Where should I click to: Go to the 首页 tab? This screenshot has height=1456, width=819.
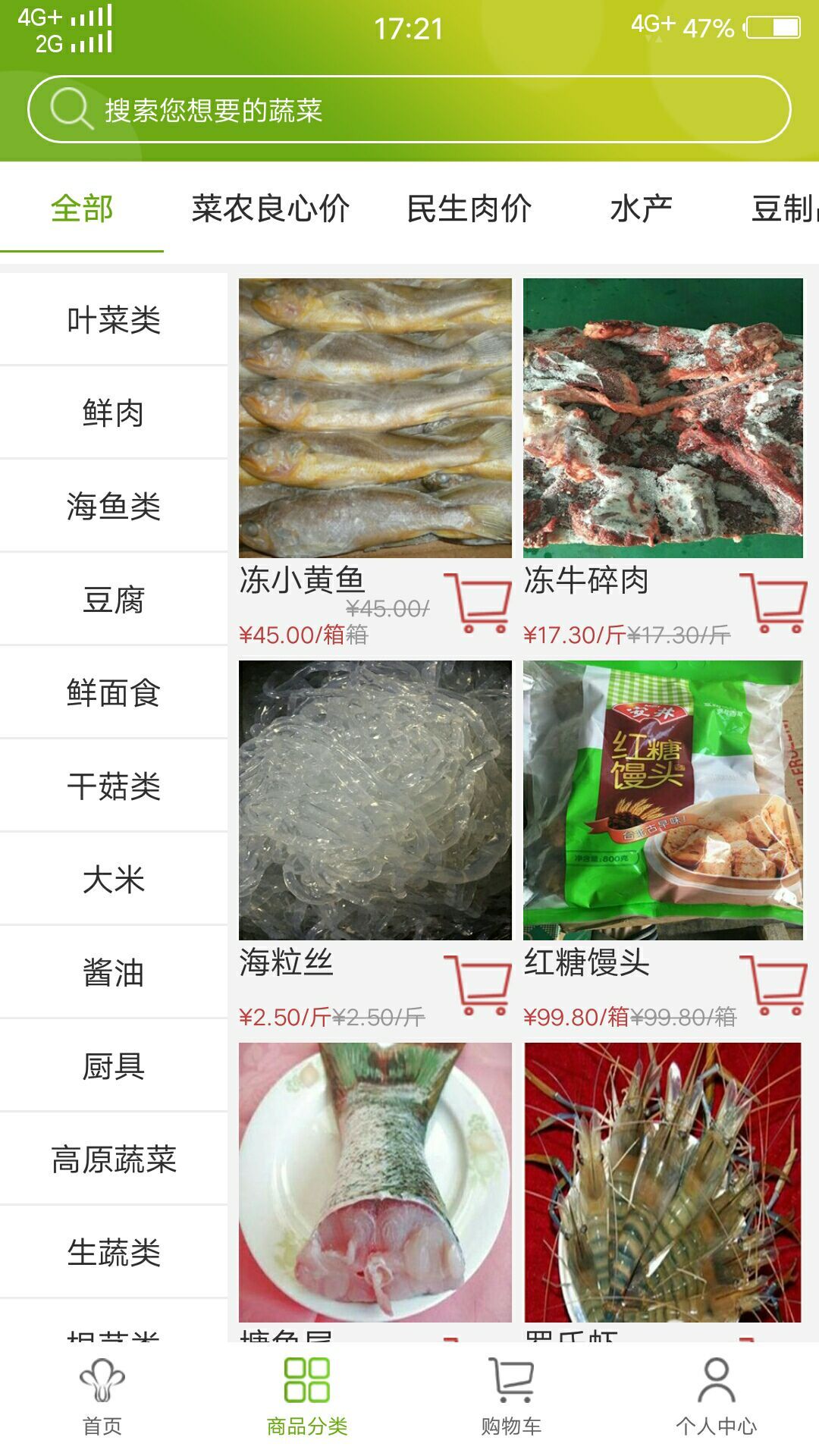coord(102,1397)
